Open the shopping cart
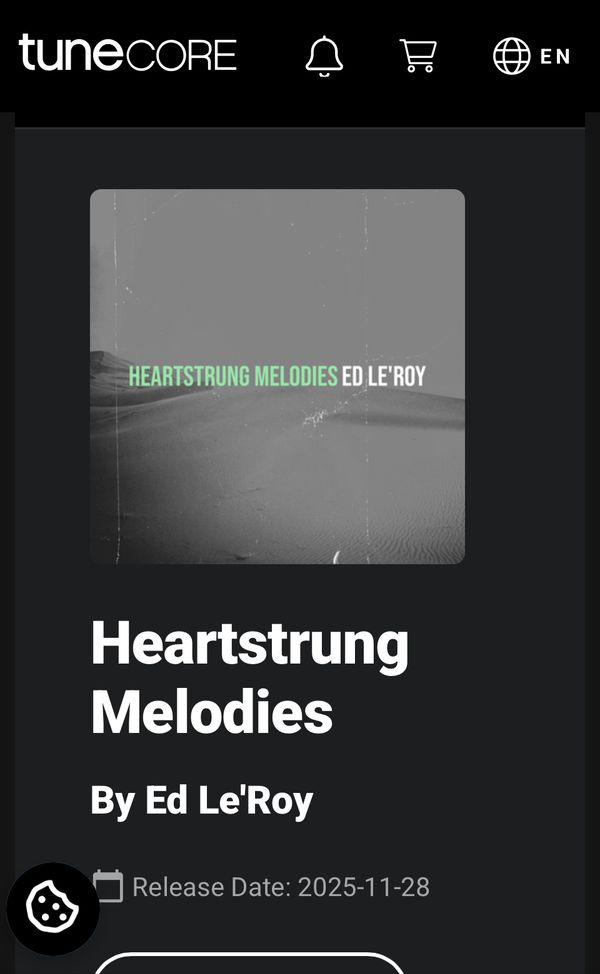This screenshot has width=600, height=974. 418,56
